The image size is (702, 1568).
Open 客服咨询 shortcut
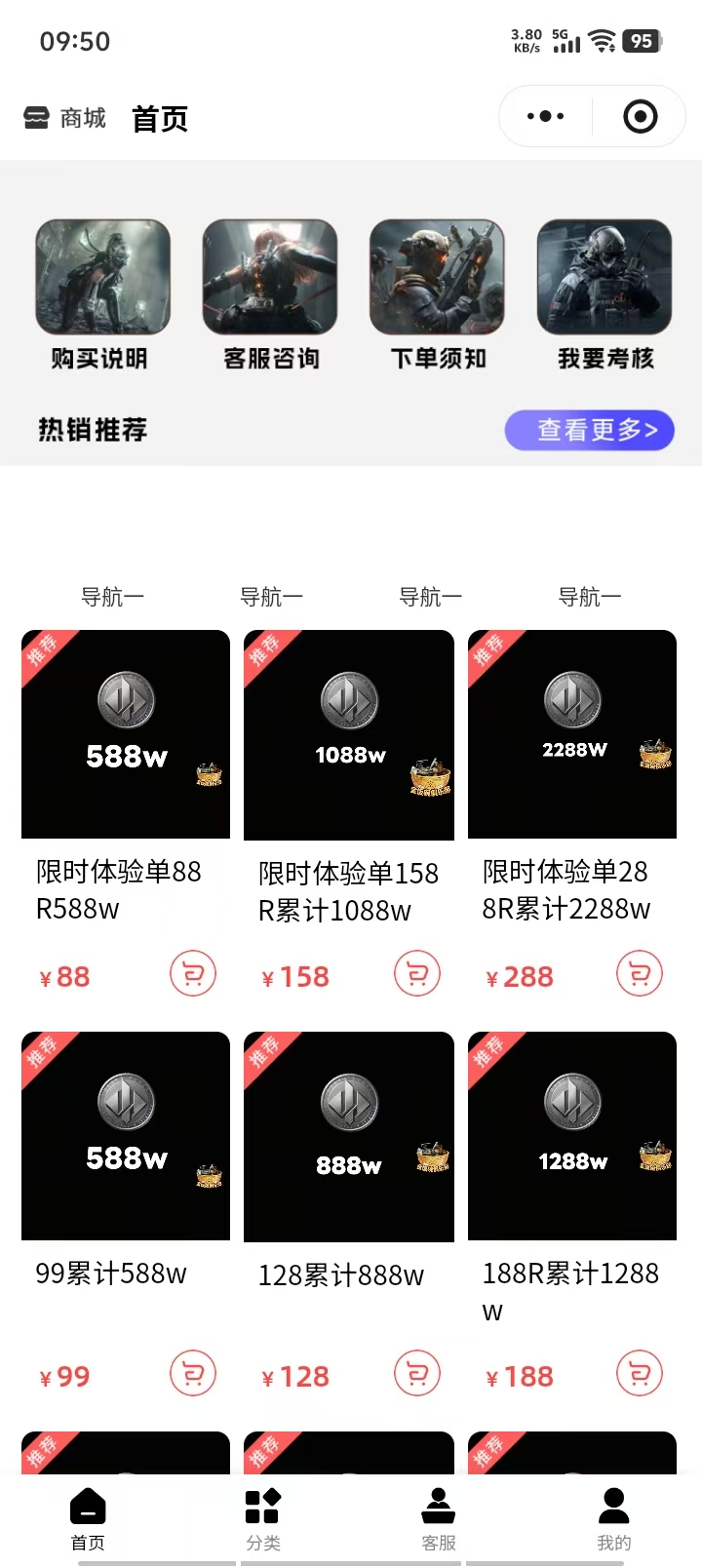[x=270, y=294]
